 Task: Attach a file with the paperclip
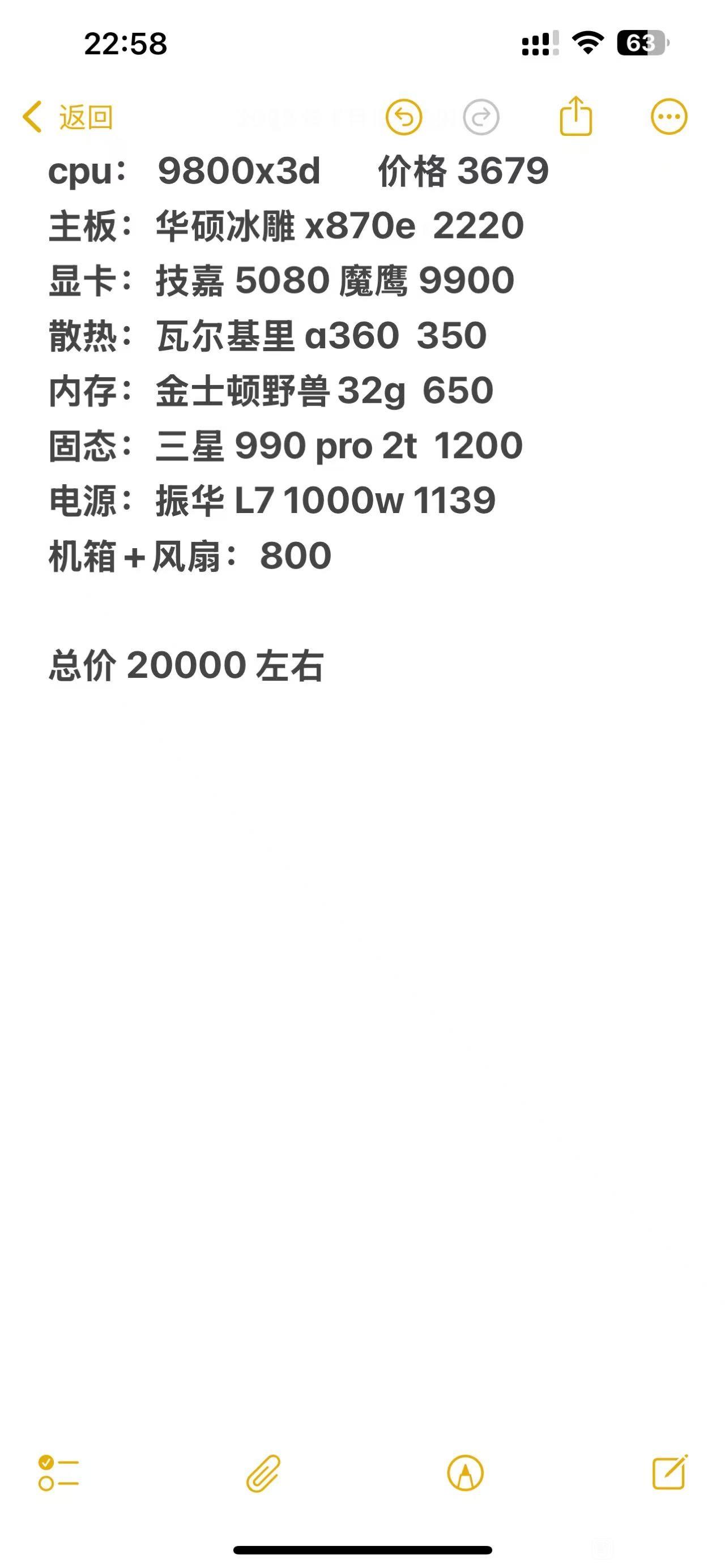[x=263, y=1473]
